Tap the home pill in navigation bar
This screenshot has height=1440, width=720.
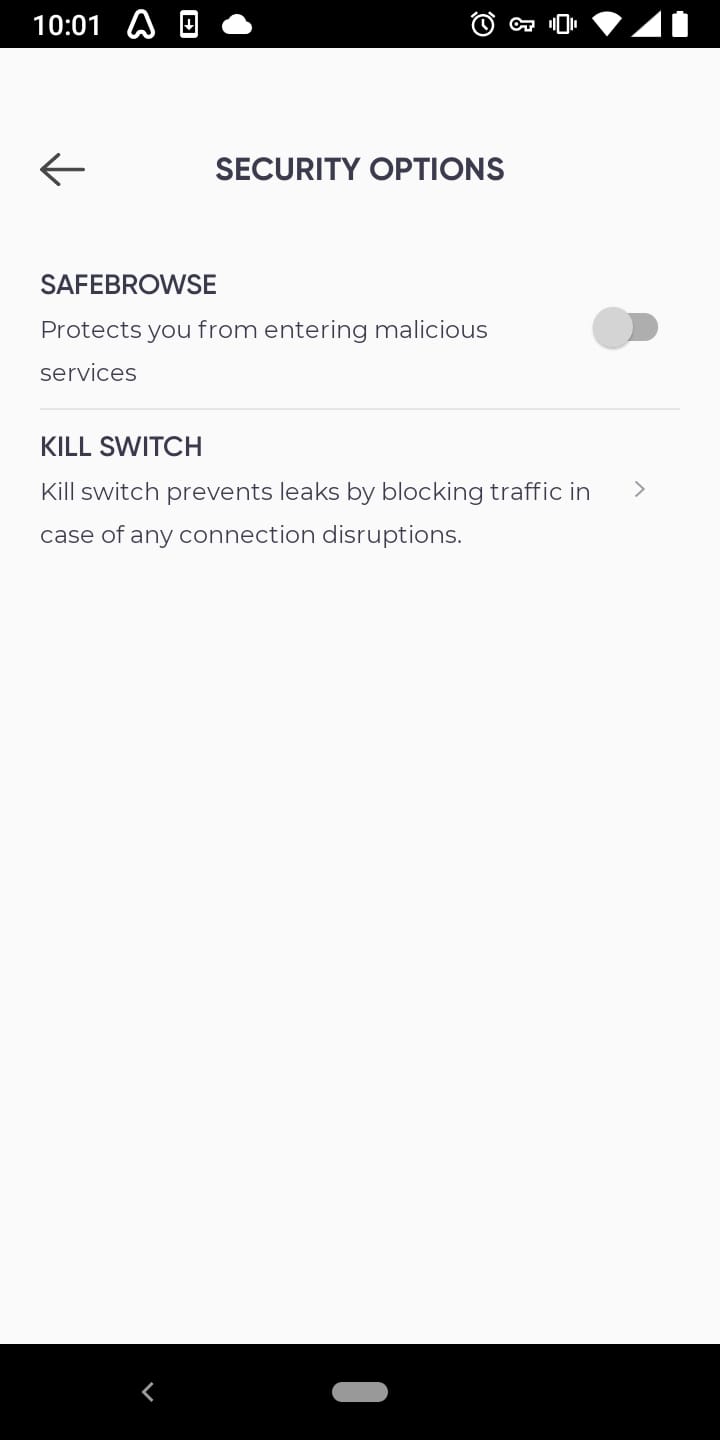click(360, 1391)
